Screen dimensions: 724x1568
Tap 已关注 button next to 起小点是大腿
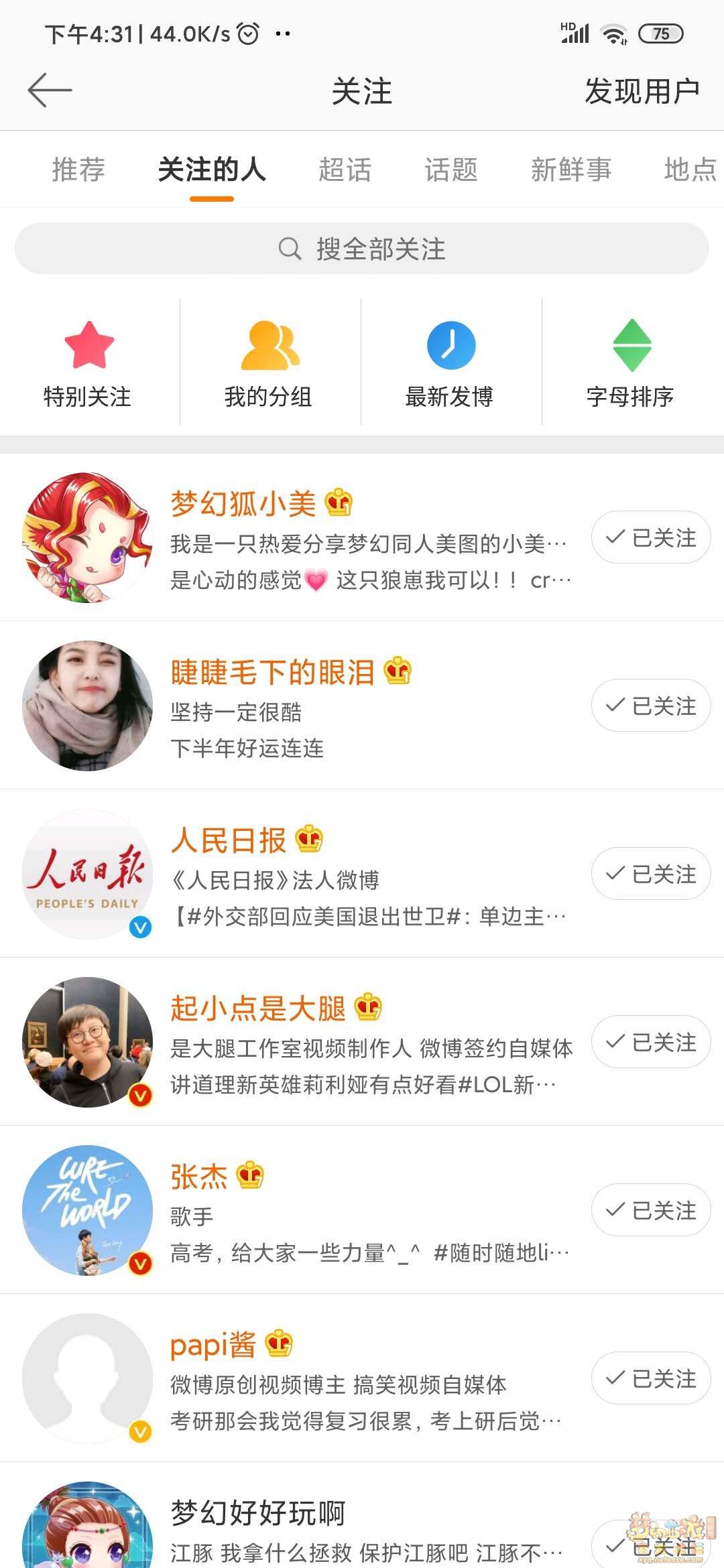[650, 1042]
